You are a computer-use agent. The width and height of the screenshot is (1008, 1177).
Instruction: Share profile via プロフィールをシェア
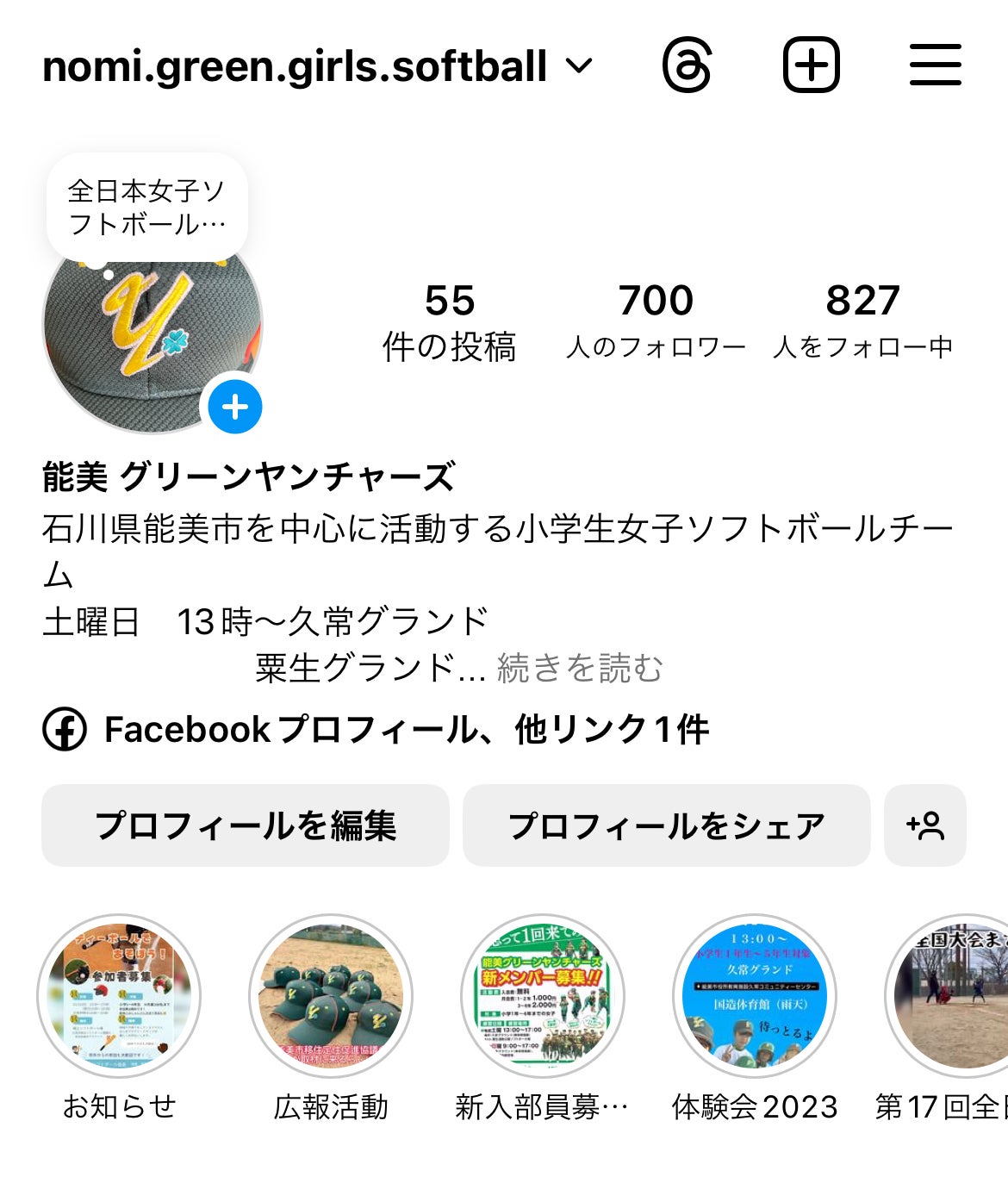pos(666,825)
